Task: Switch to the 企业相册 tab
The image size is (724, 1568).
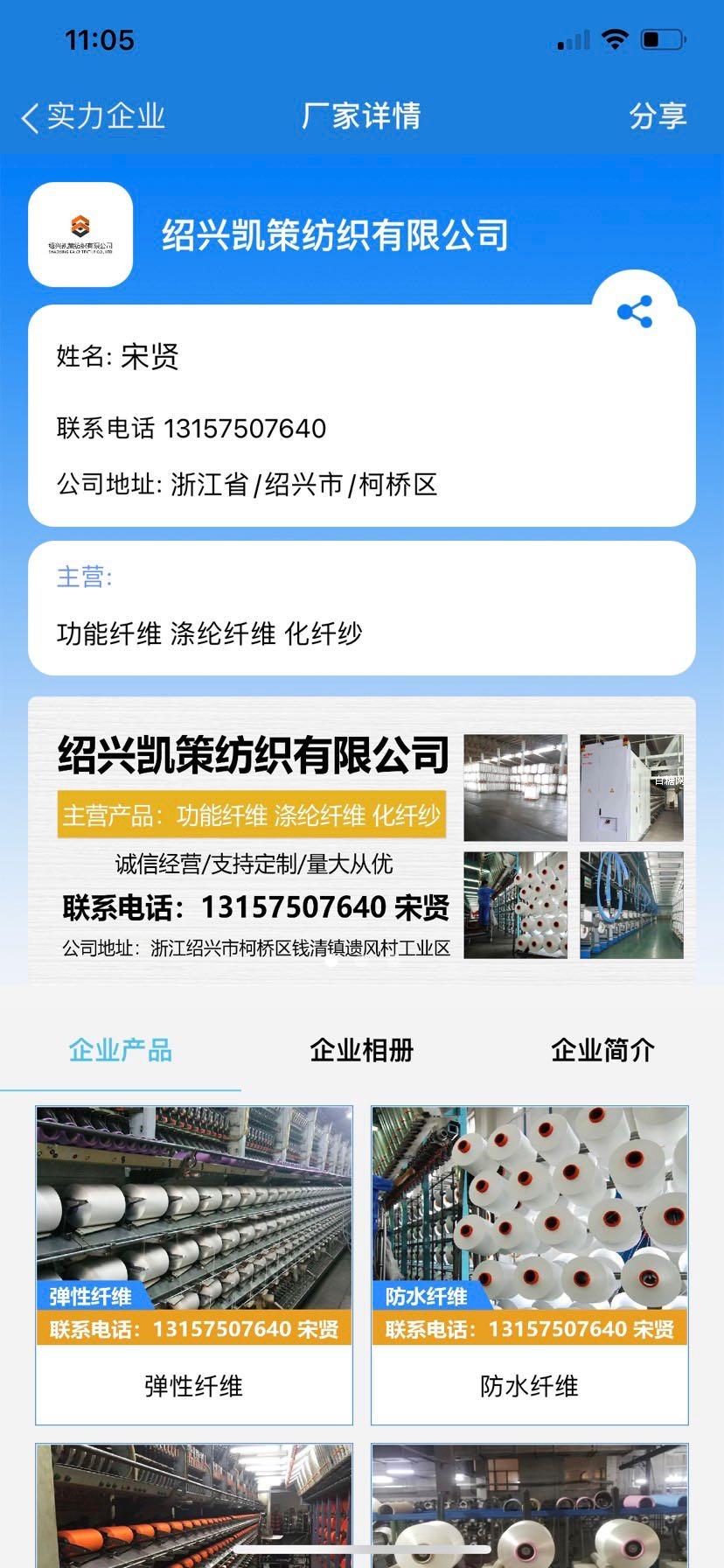Action: point(361,1050)
